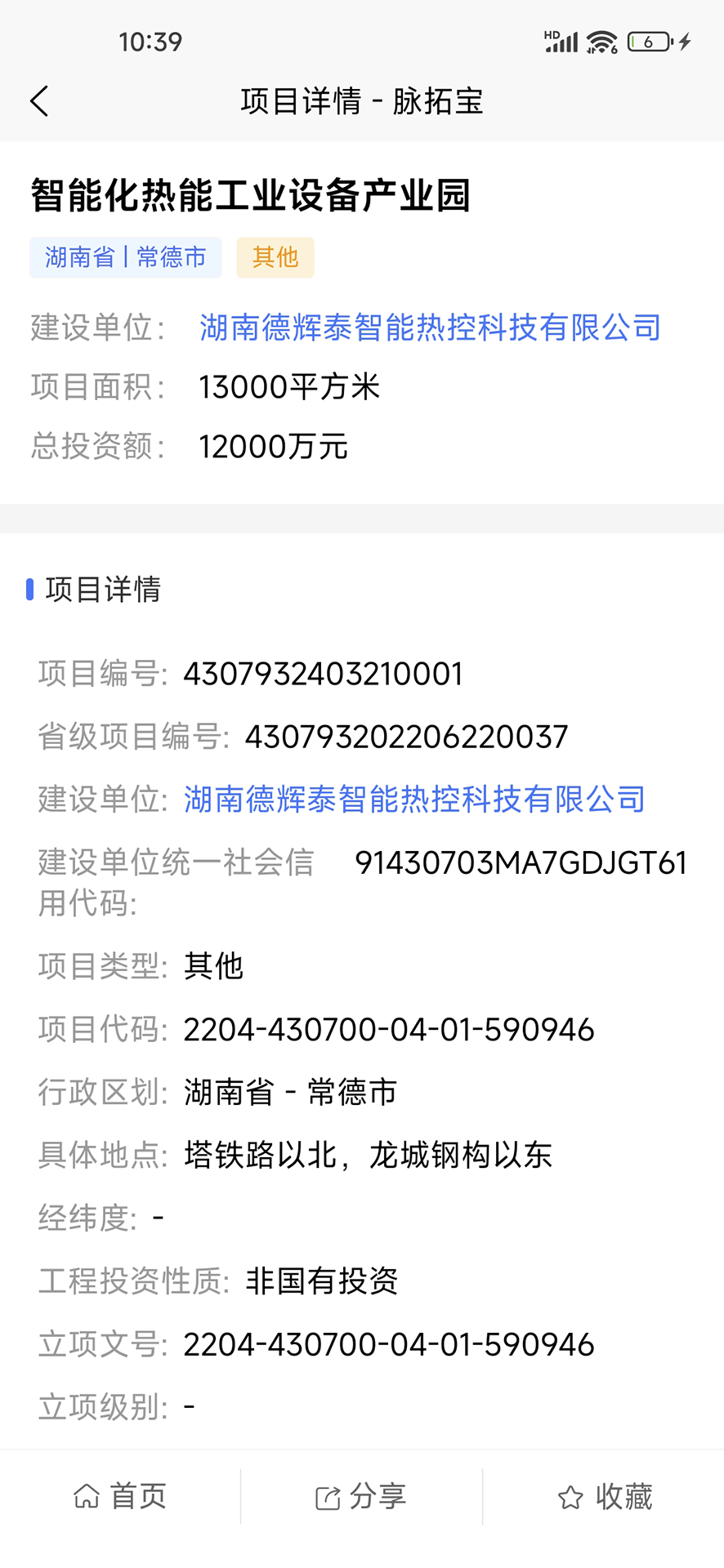Tap the back arrow to leave project details
The image size is (724, 1568).
38,100
